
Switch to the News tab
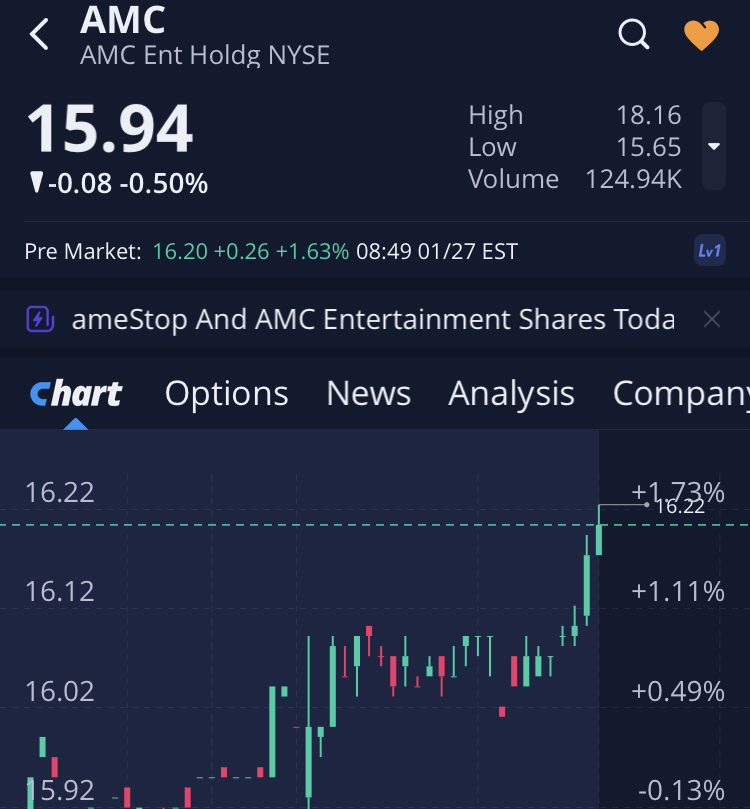(368, 394)
